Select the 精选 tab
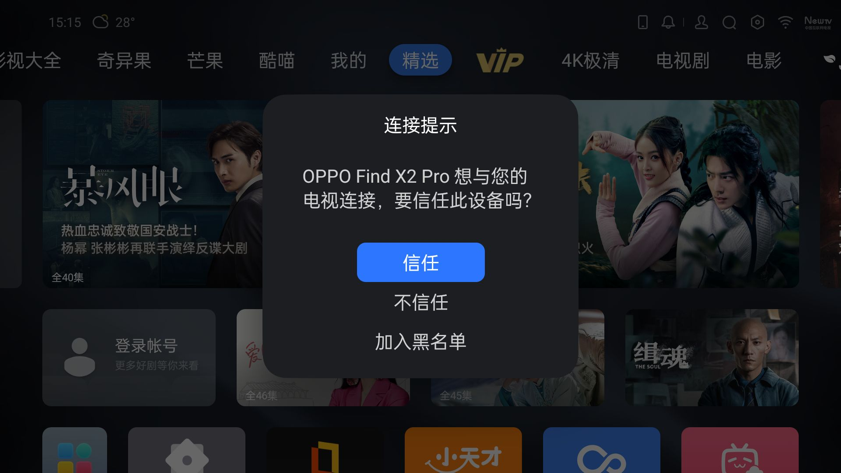This screenshot has height=473, width=841. click(420, 61)
